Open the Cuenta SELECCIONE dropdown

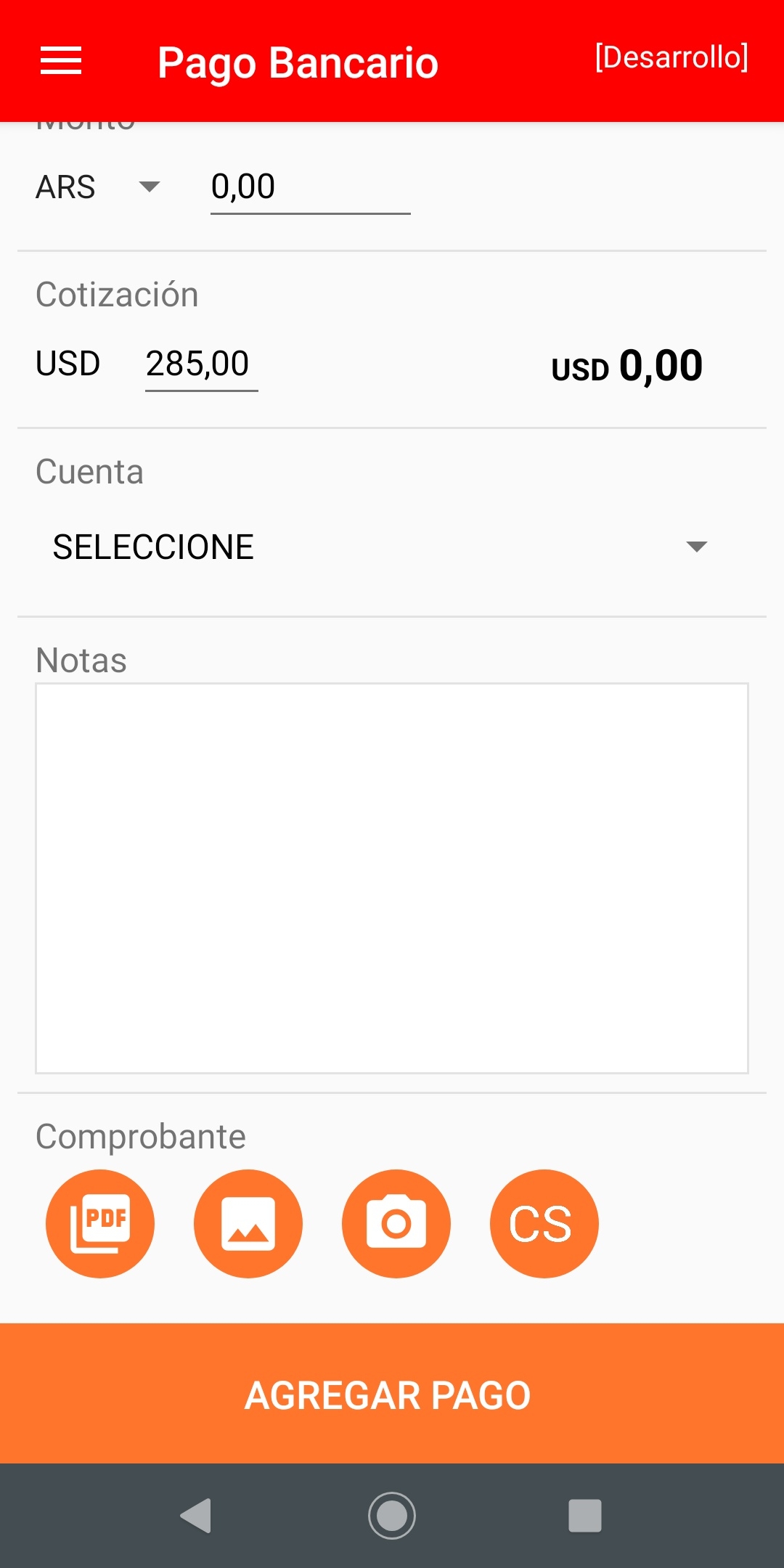coord(379,547)
